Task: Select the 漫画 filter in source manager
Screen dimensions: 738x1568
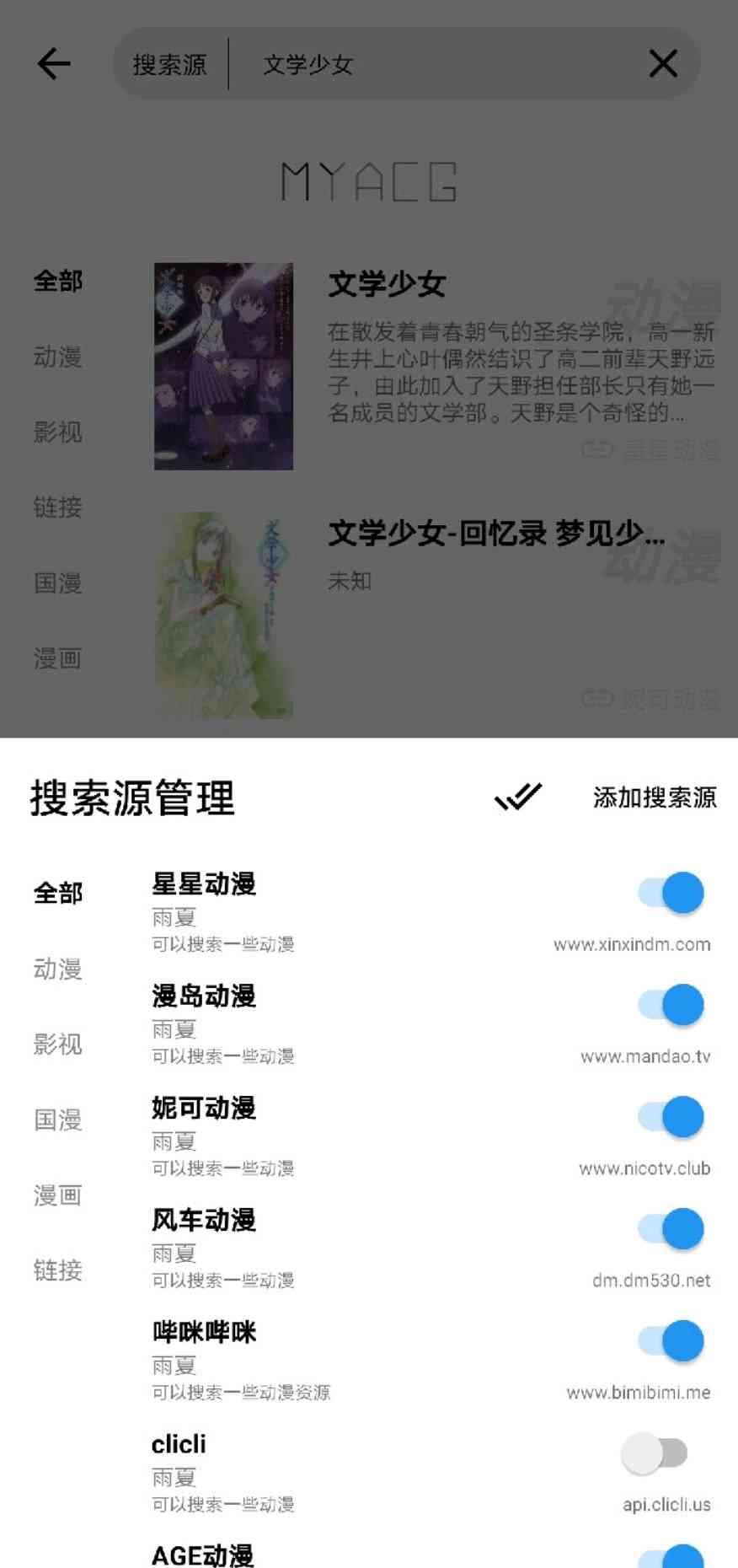Action: (x=57, y=1196)
